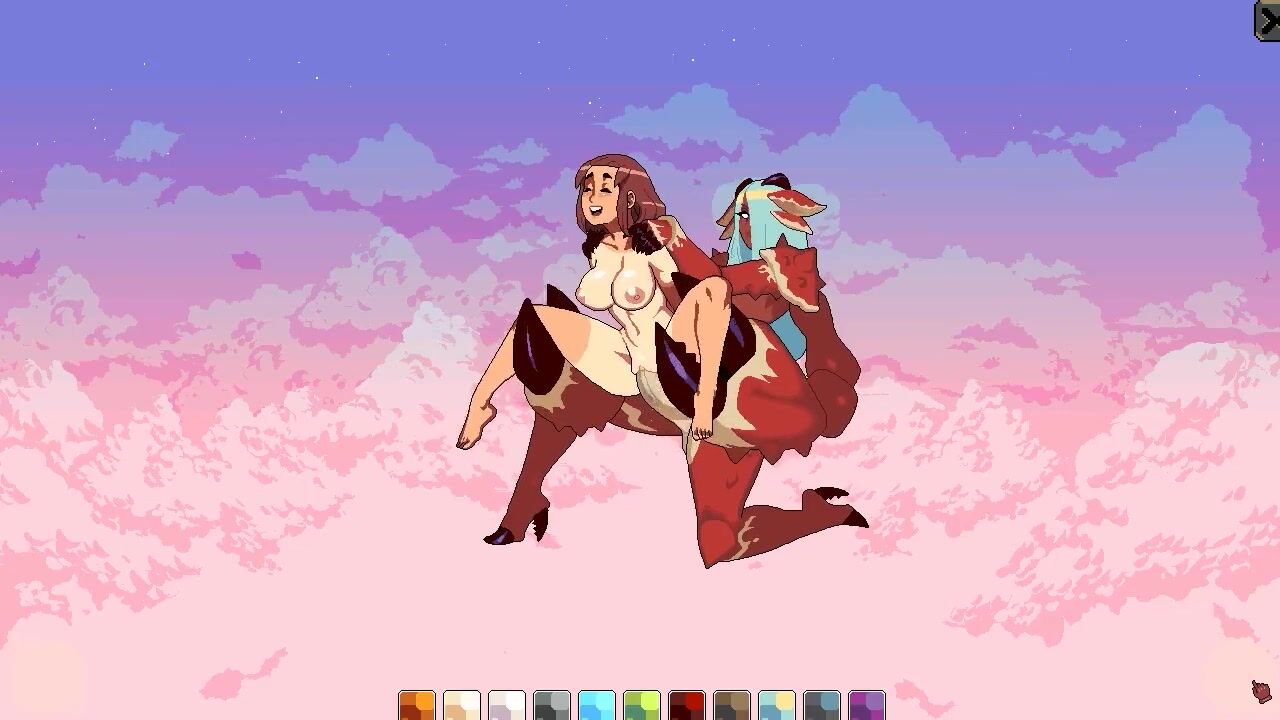Select the orange color palette swatch
The height and width of the screenshot is (720, 1280).
coord(417,705)
